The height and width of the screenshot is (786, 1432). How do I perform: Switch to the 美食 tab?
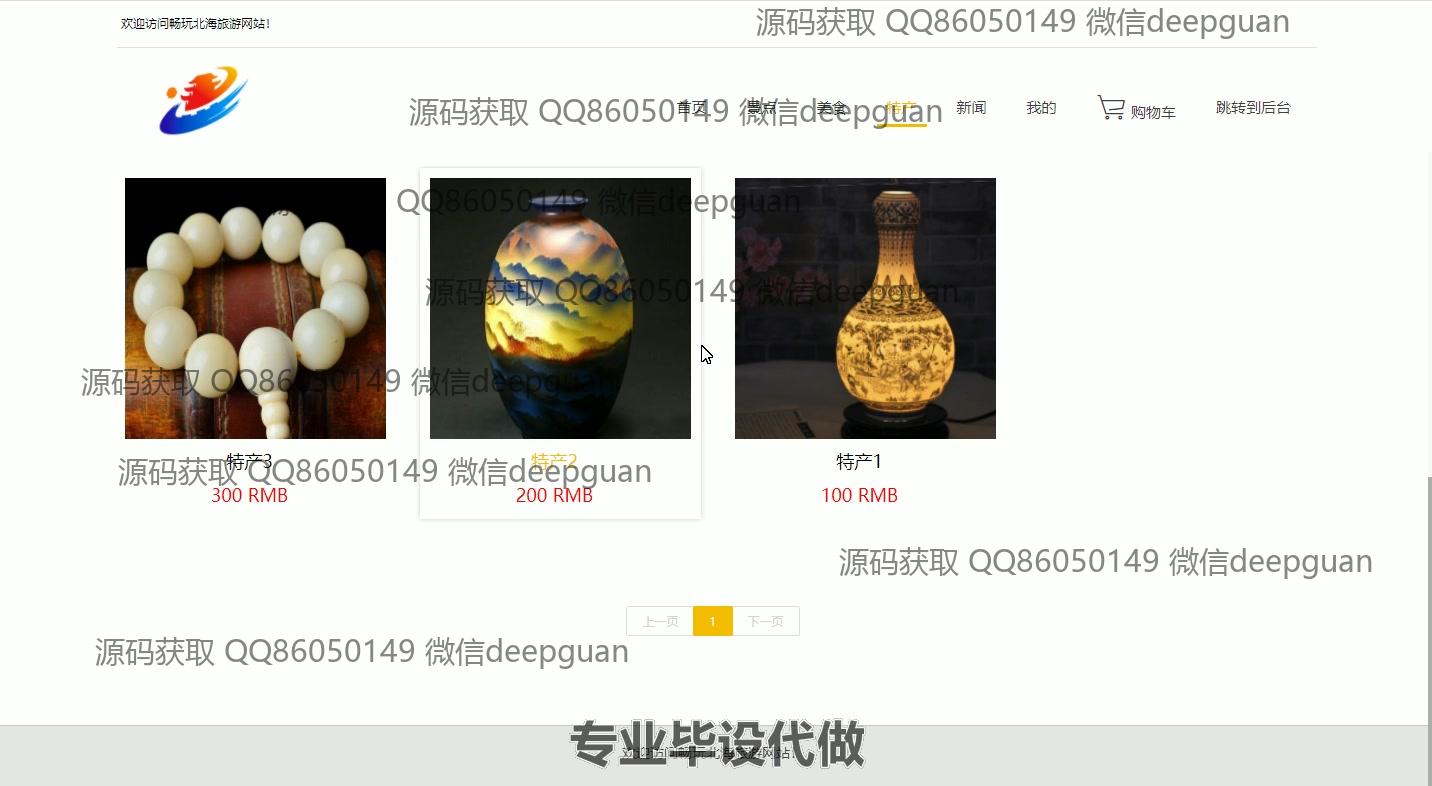[x=832, y=108]
